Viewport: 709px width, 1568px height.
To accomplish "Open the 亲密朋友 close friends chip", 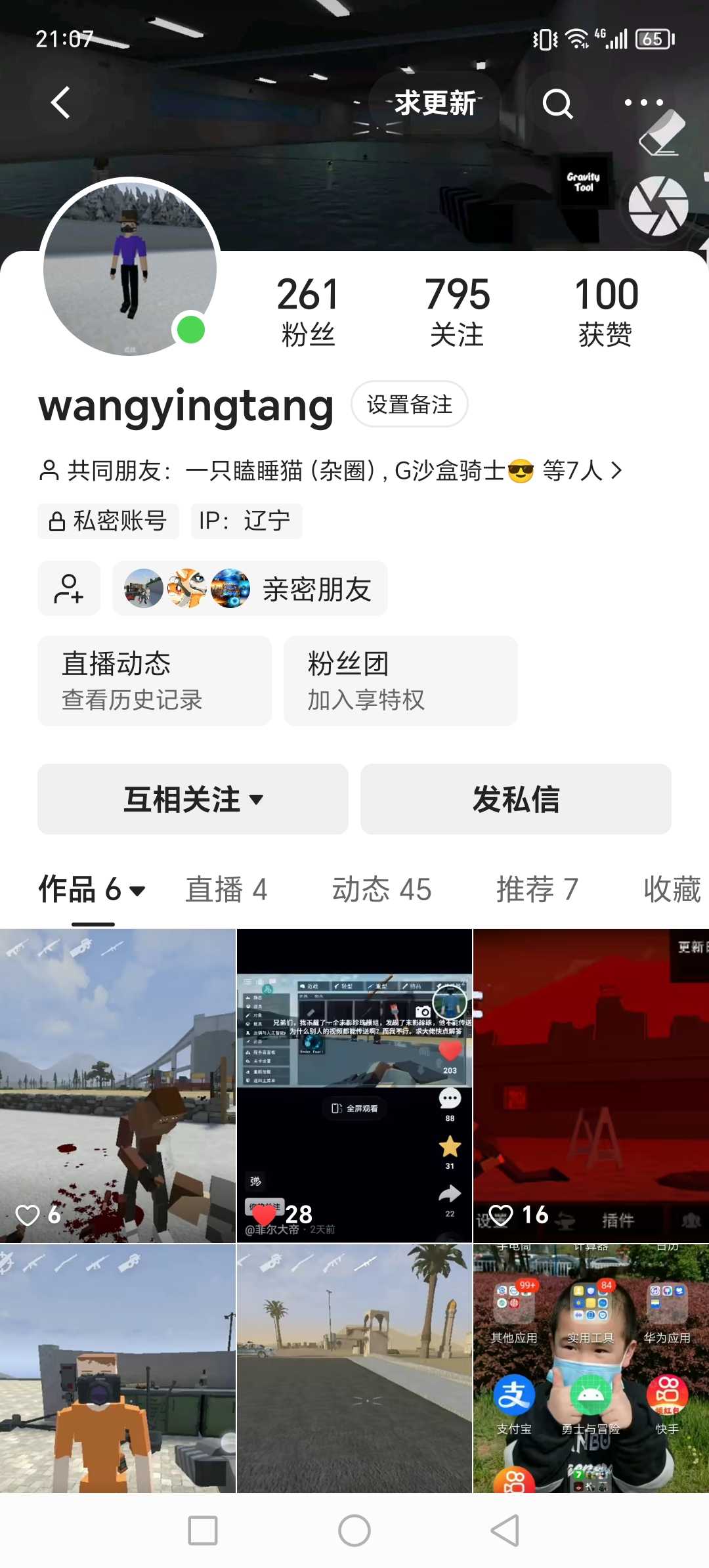I will pos(249,588).
